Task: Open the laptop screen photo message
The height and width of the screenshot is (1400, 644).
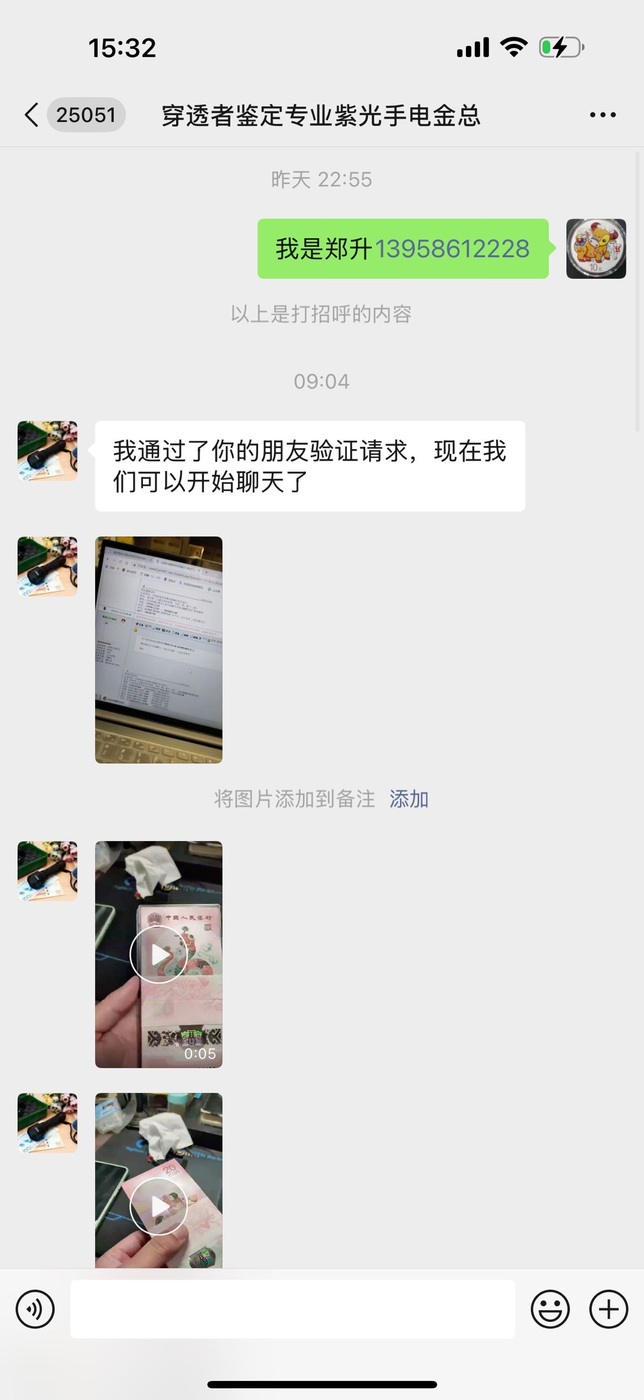Action: tap(159, 650)
